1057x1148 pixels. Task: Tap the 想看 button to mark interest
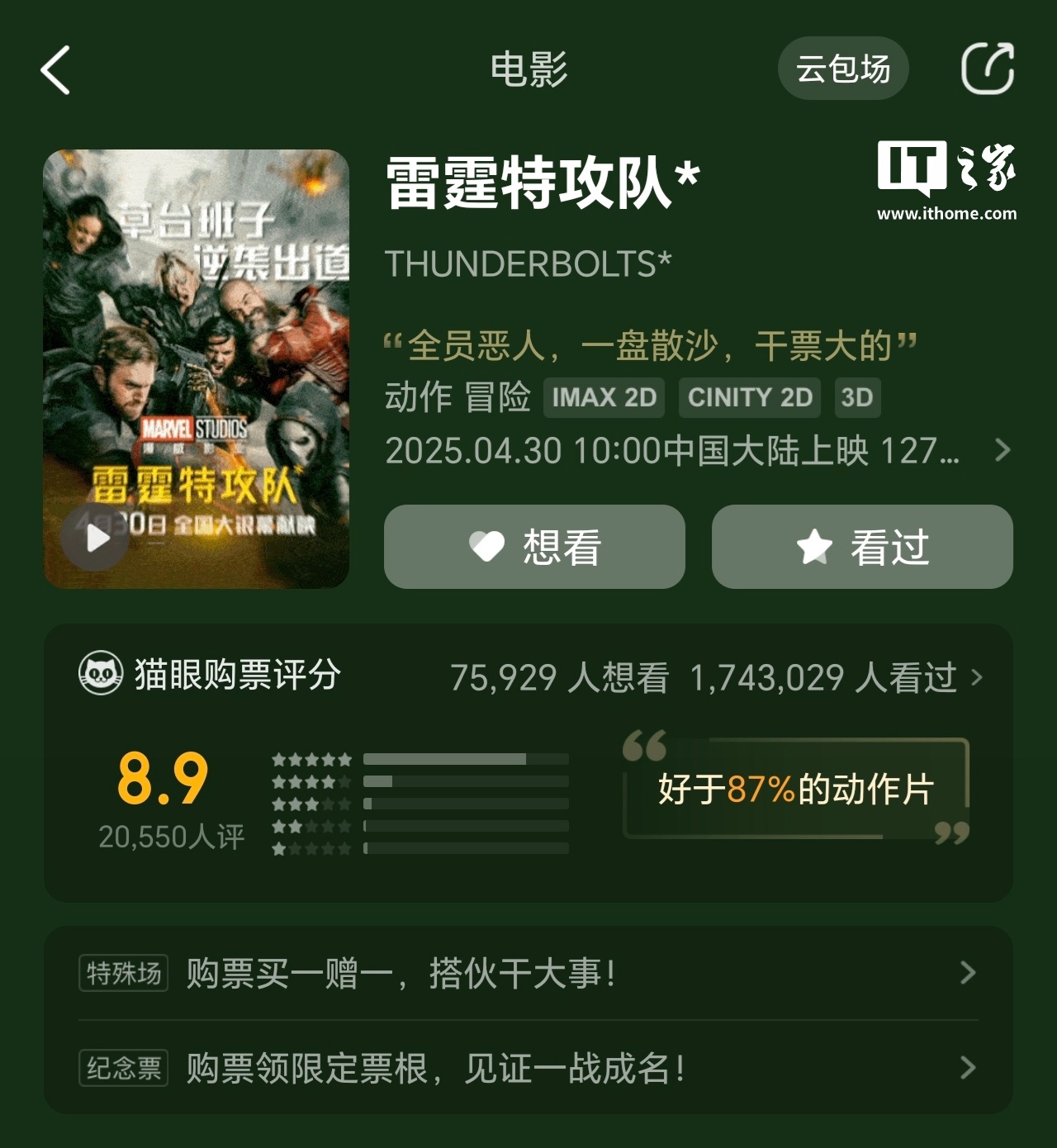(535, 546)
